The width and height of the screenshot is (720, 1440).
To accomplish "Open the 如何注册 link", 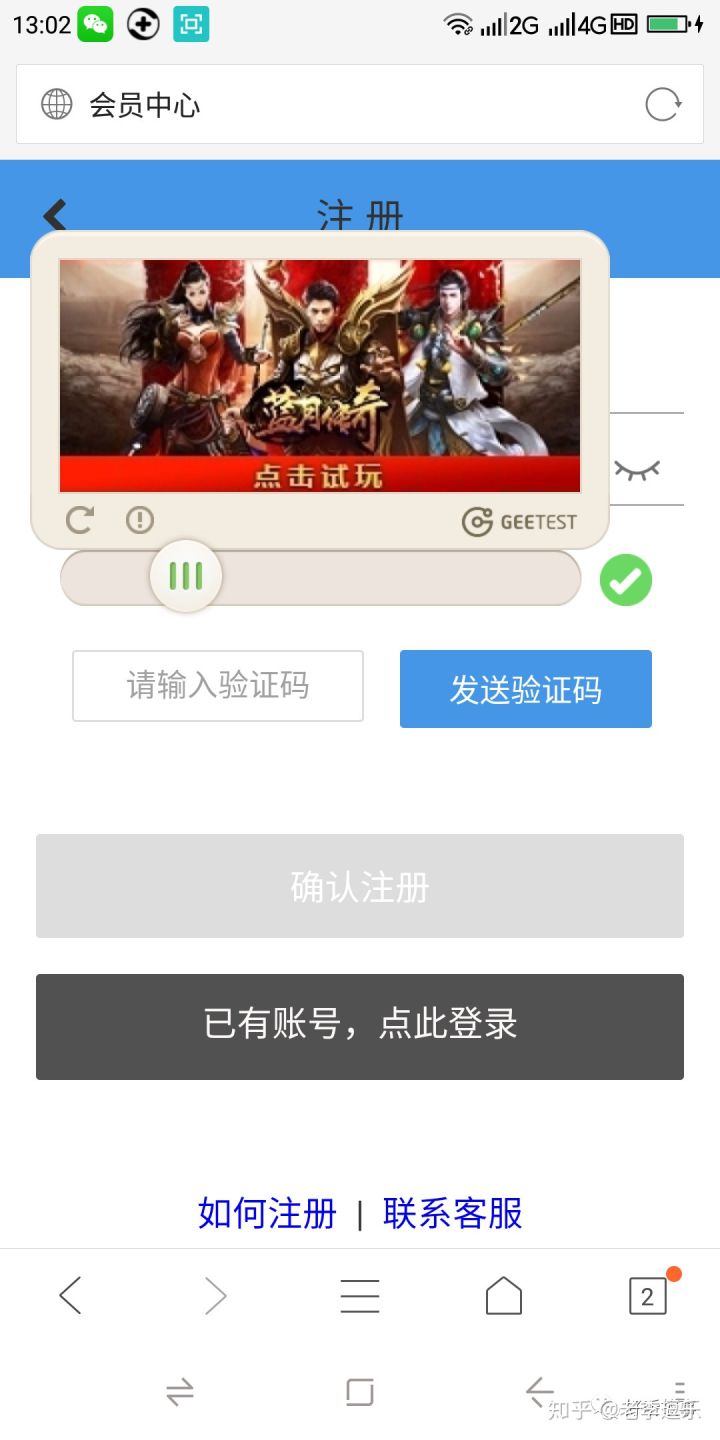I will pyautogui.click(x=267, y=1213).
